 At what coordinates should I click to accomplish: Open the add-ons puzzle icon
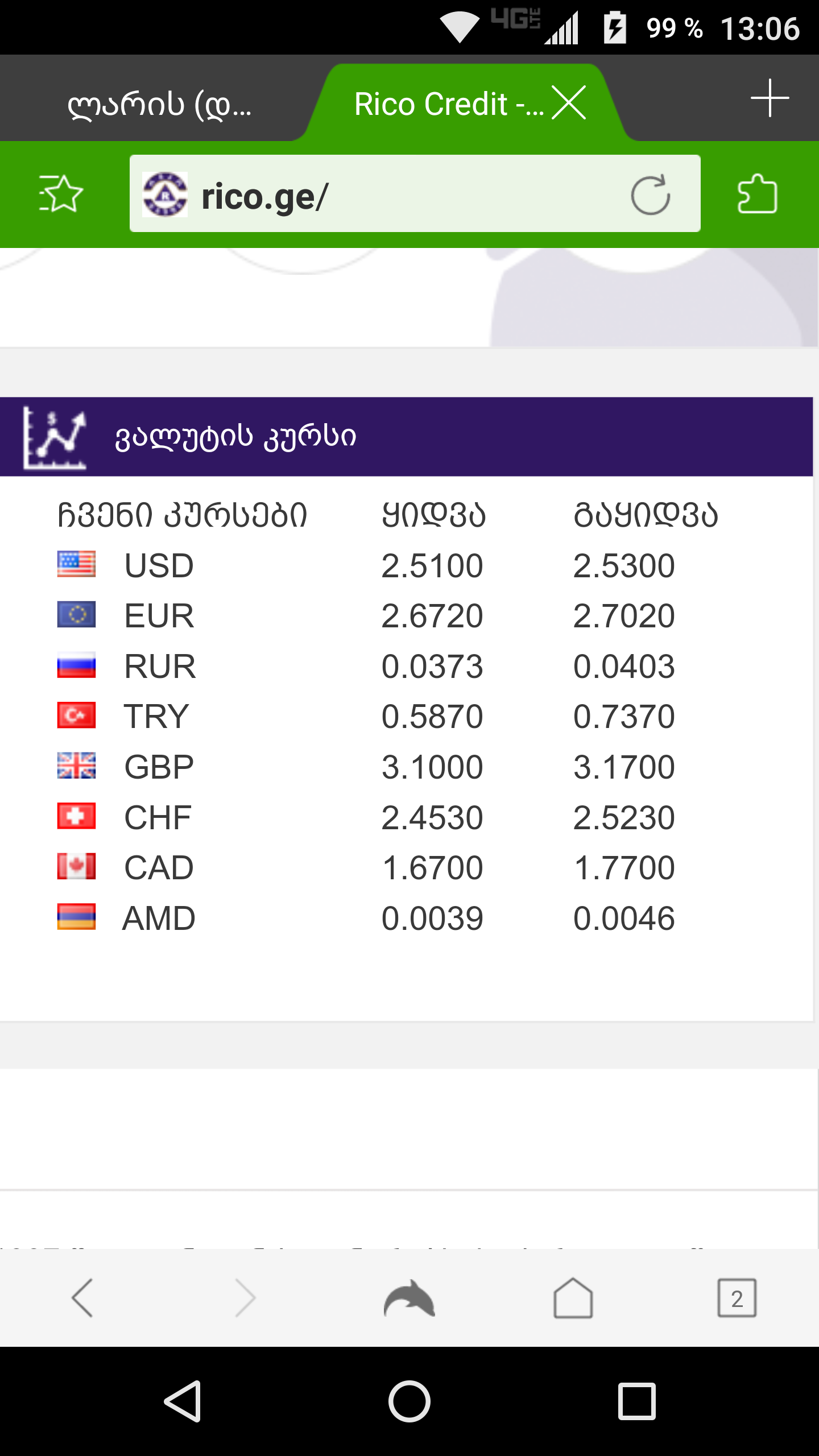click(757, 194)
